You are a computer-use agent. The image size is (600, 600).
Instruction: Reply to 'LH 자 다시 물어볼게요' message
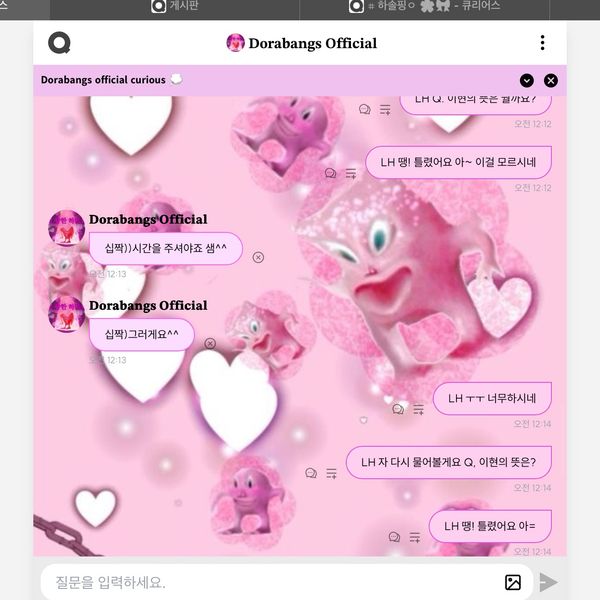(x=311, y=473)
